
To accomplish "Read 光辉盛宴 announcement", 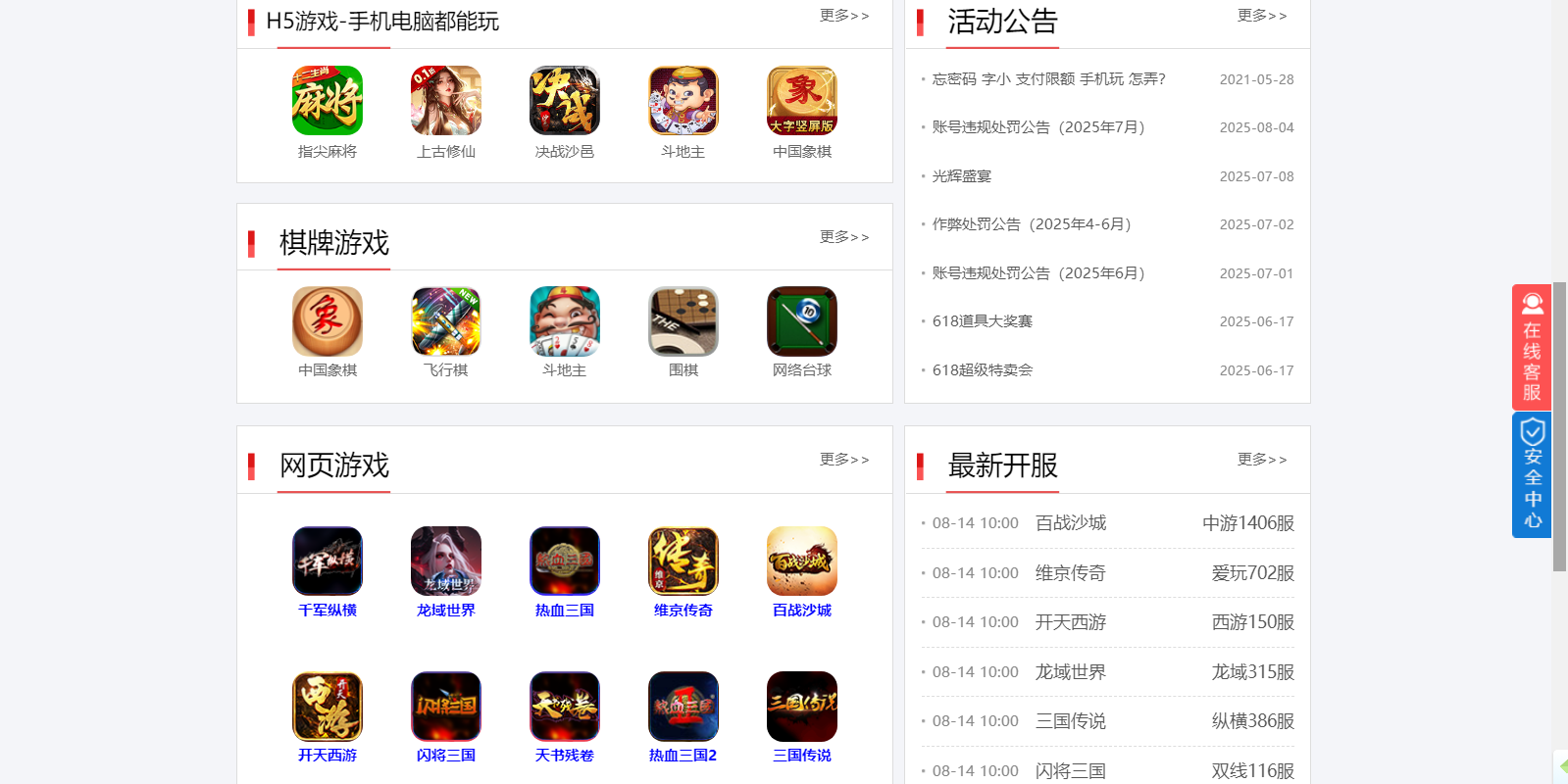I will tap(962, 176).
